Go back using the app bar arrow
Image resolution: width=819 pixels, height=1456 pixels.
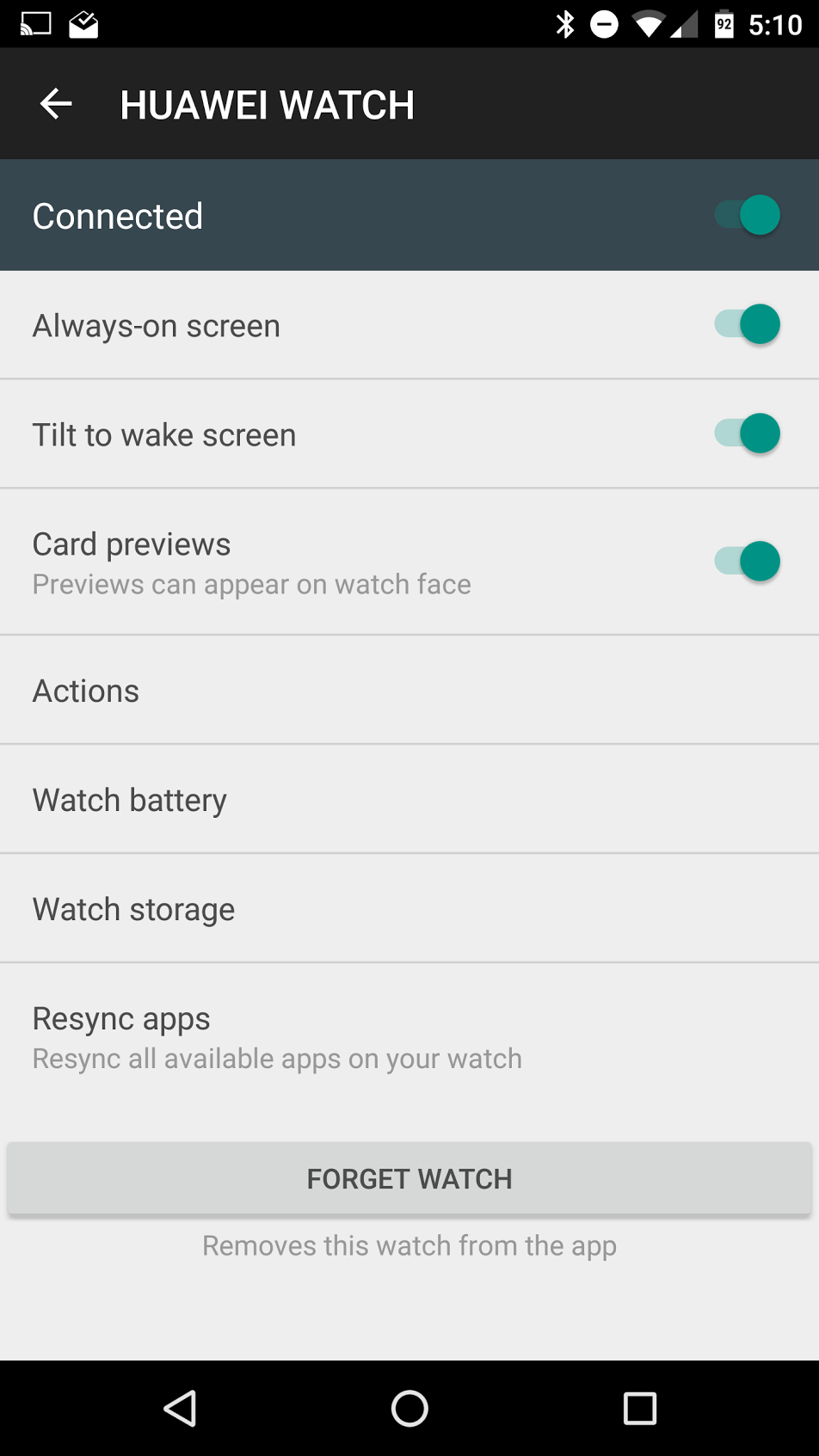coord(56,105)
